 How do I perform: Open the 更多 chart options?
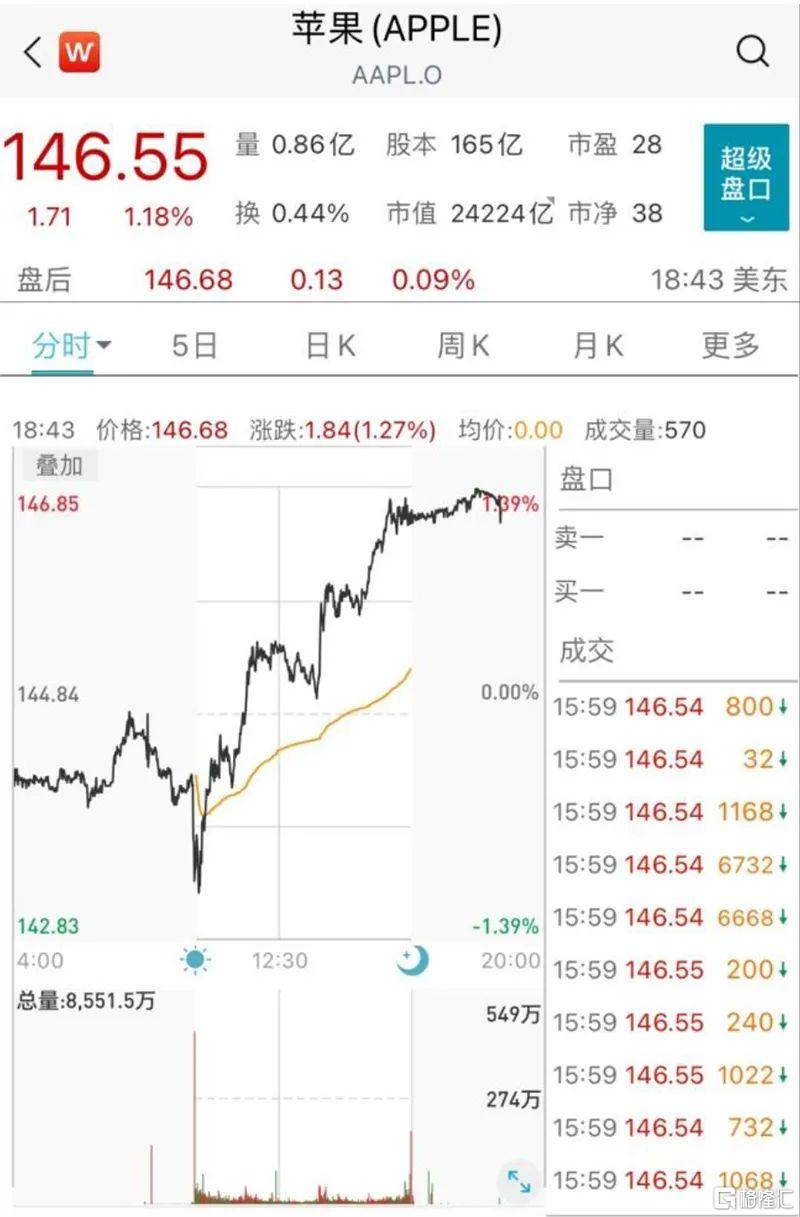(x=731, y=346)
